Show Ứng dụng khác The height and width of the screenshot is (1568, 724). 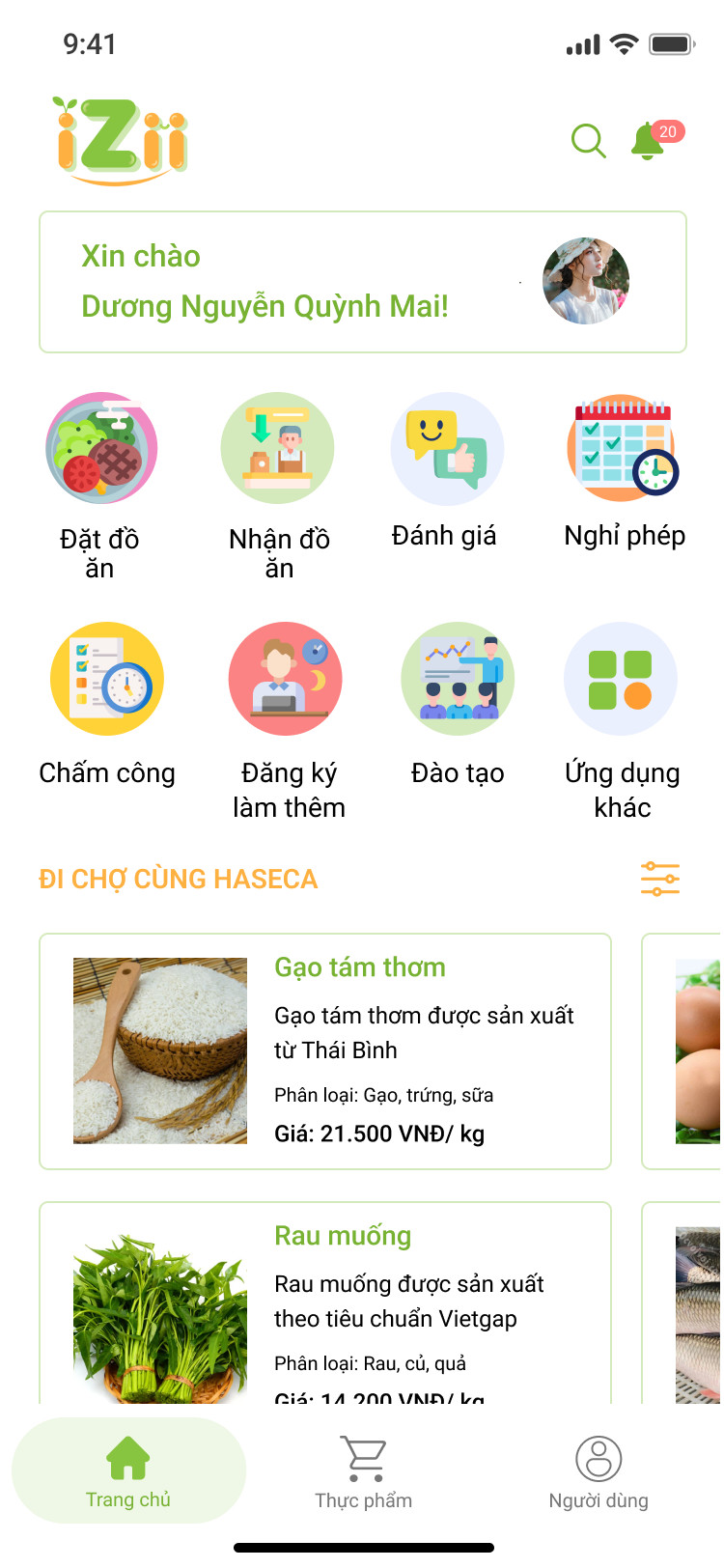[x=621, y=680]
